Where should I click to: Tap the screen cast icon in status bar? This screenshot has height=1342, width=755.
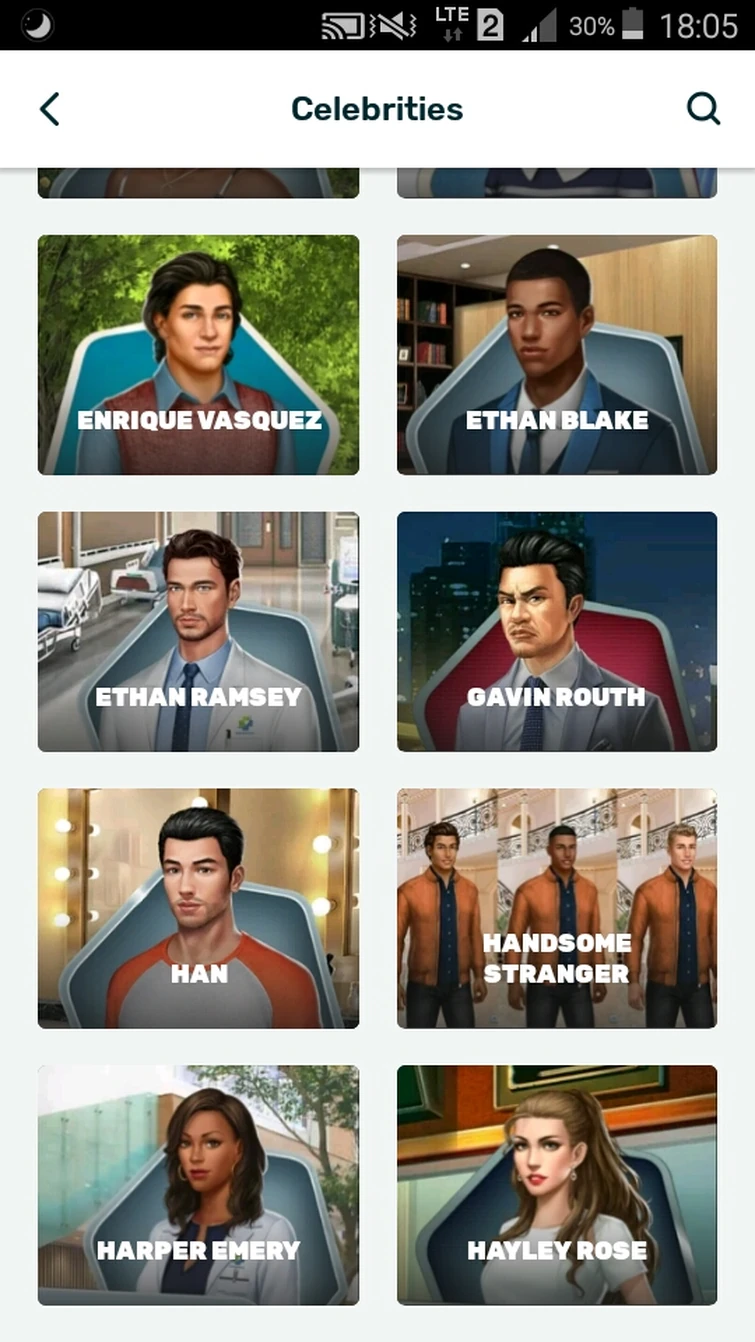point(345,23)
